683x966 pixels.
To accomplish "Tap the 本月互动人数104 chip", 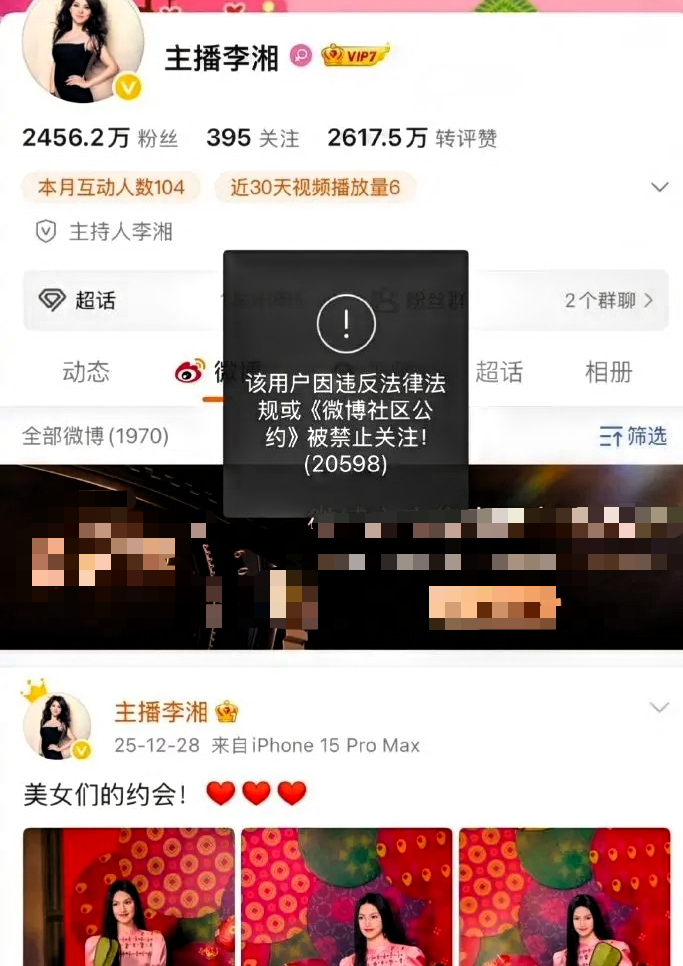I will click(111, 187).
